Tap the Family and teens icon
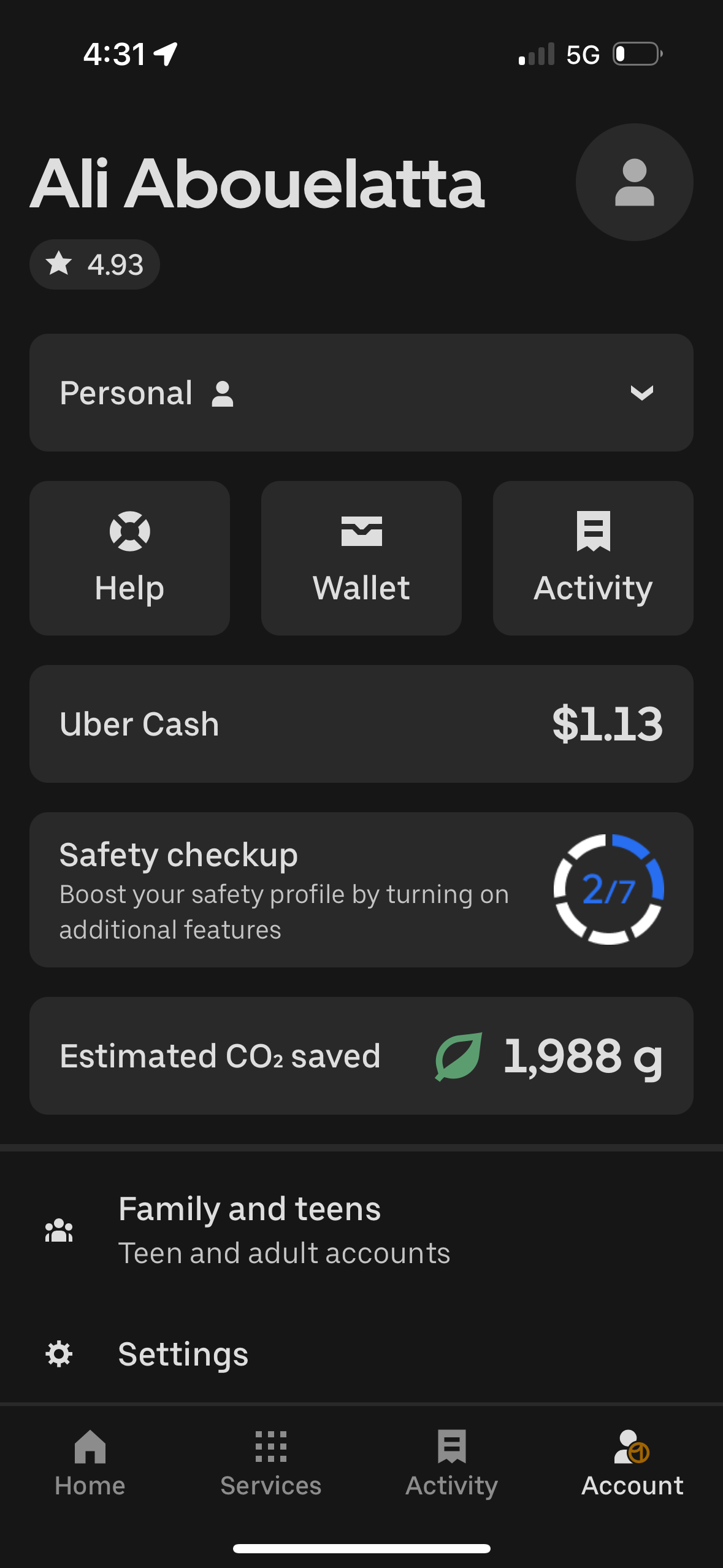The width and height of the screenshot is (723, 1568). click(x=59, y=1229)
